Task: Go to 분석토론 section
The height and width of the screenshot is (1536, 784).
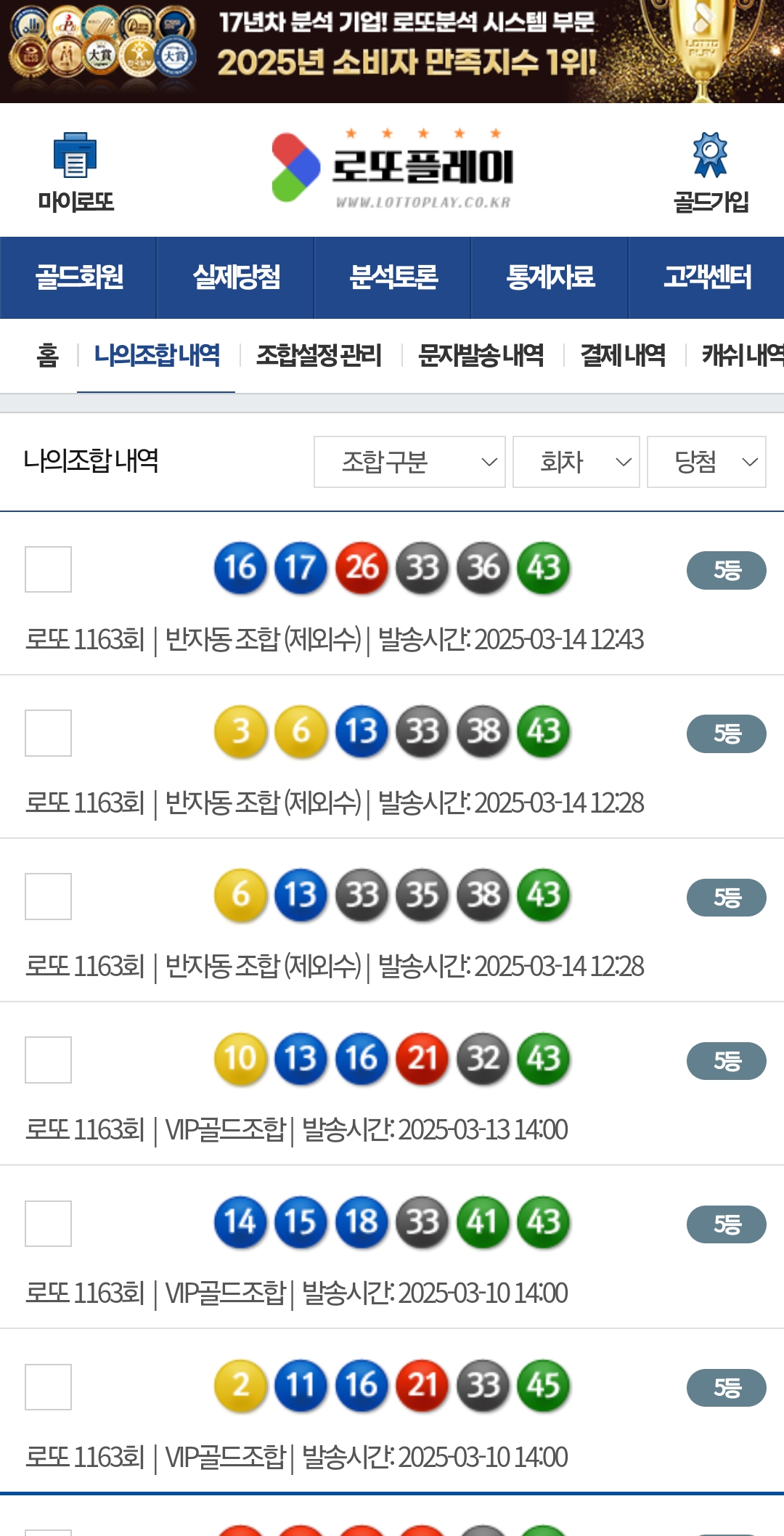Action: click(x=393, y=277)
